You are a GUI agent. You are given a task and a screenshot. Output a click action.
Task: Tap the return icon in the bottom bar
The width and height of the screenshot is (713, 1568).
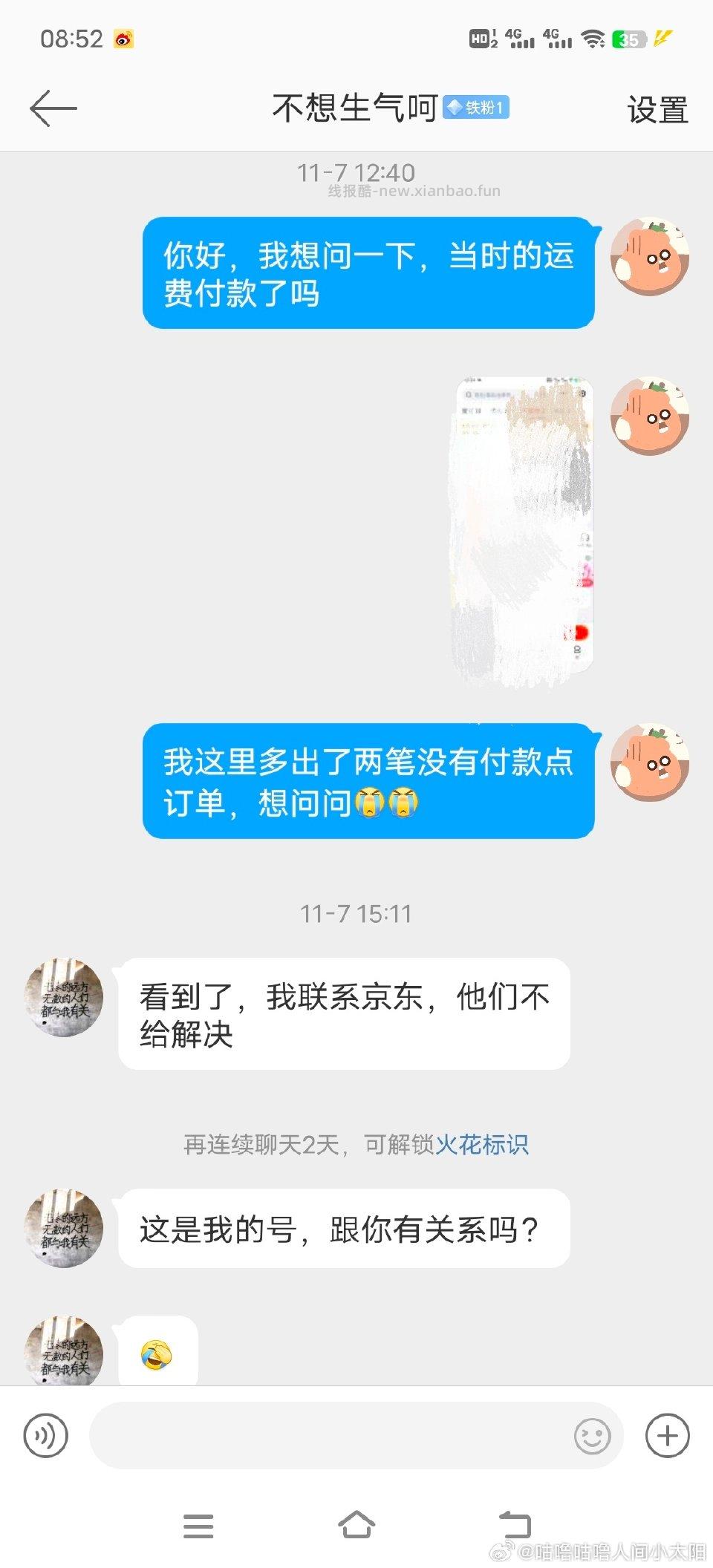point(514,1526)
